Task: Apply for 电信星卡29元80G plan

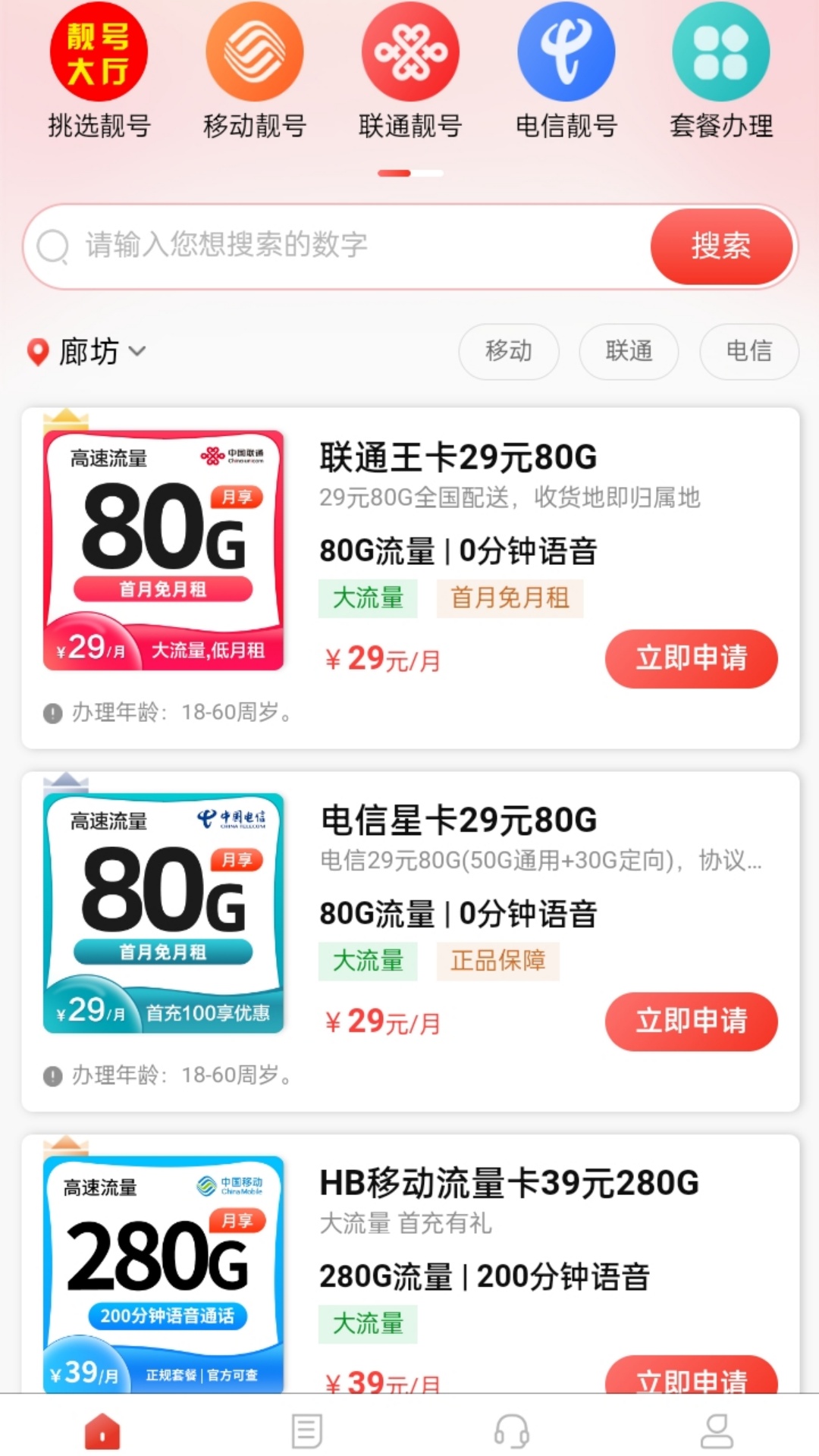Action: click(x=691, y=1021)
